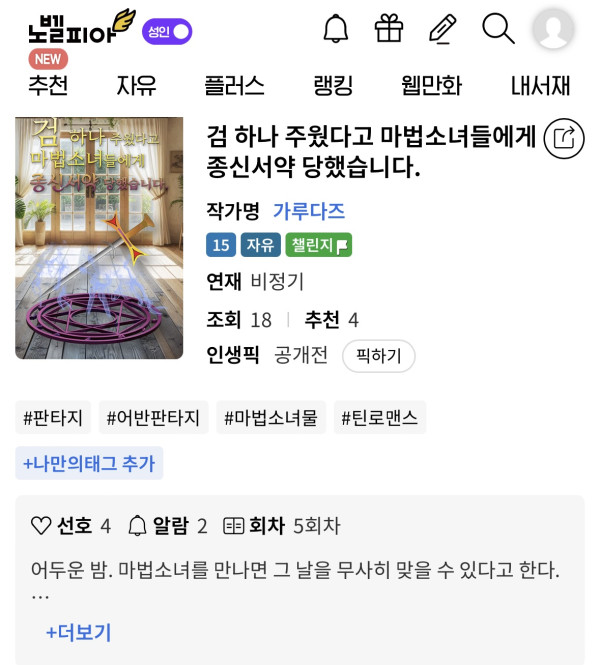This screenshot has width=600, height=665.
Task: Open author 가루다즈's page
Action: (x=309, y=211)
